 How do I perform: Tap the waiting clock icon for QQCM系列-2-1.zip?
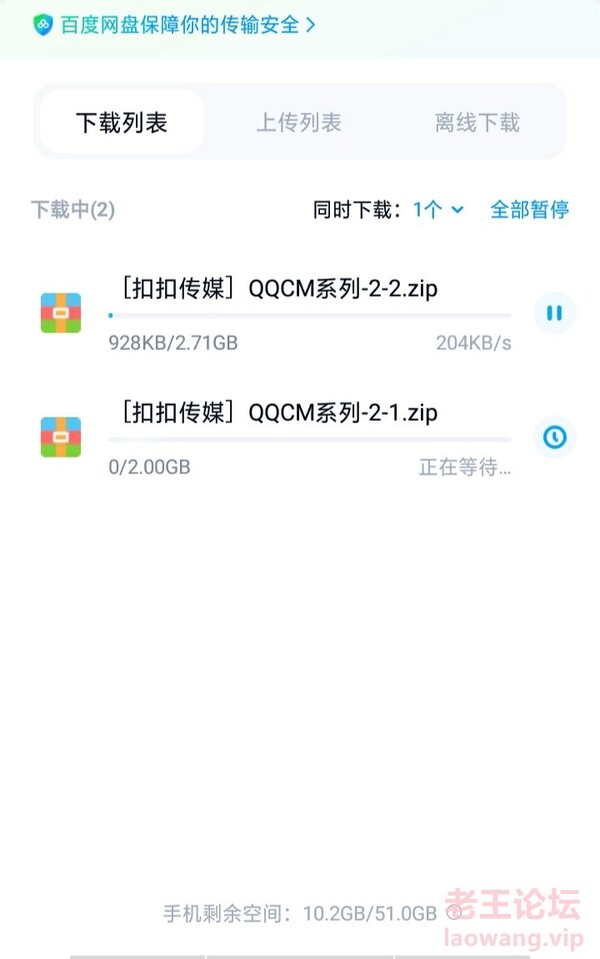(553, 437)
